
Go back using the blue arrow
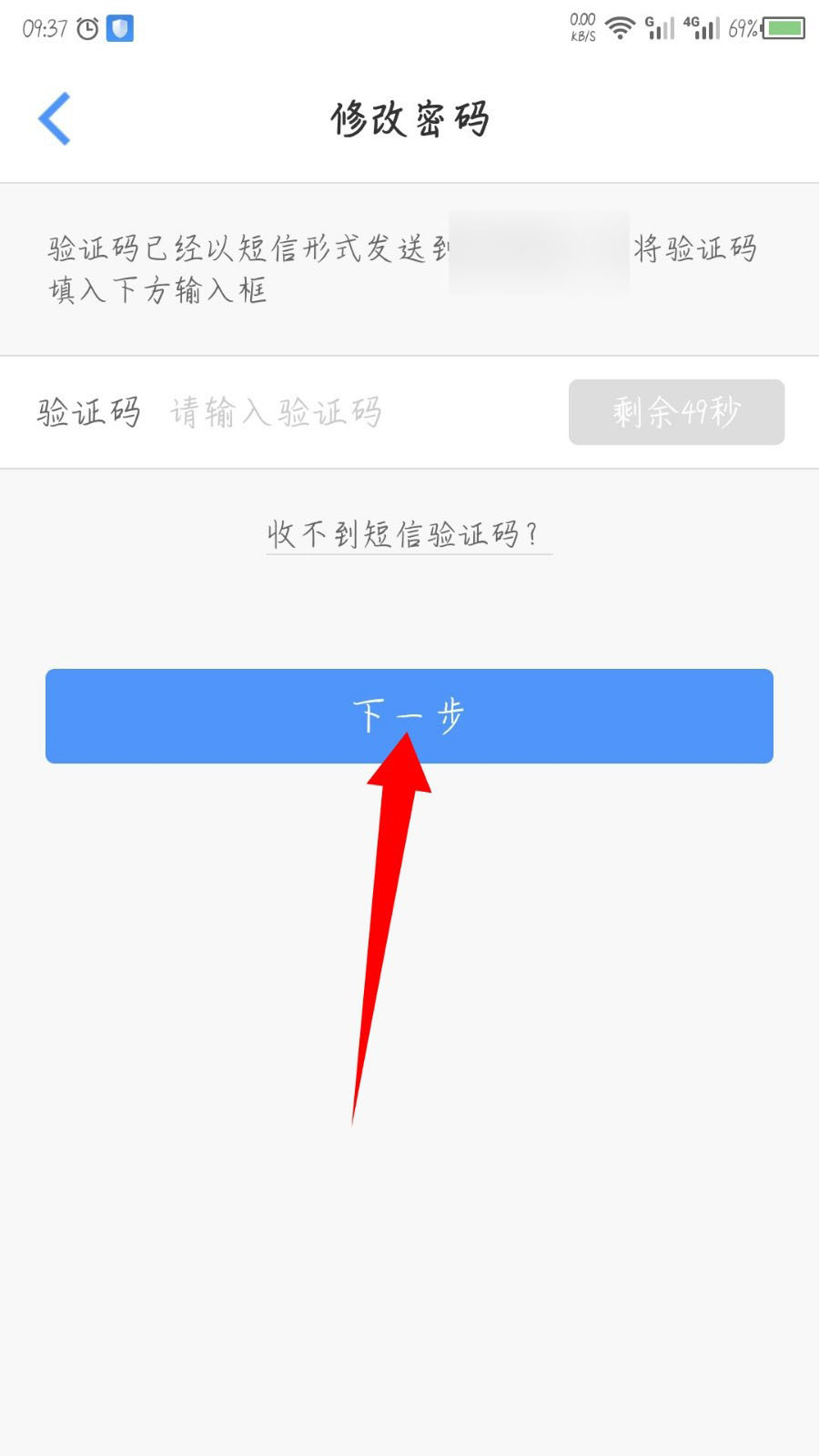[55, 118]
